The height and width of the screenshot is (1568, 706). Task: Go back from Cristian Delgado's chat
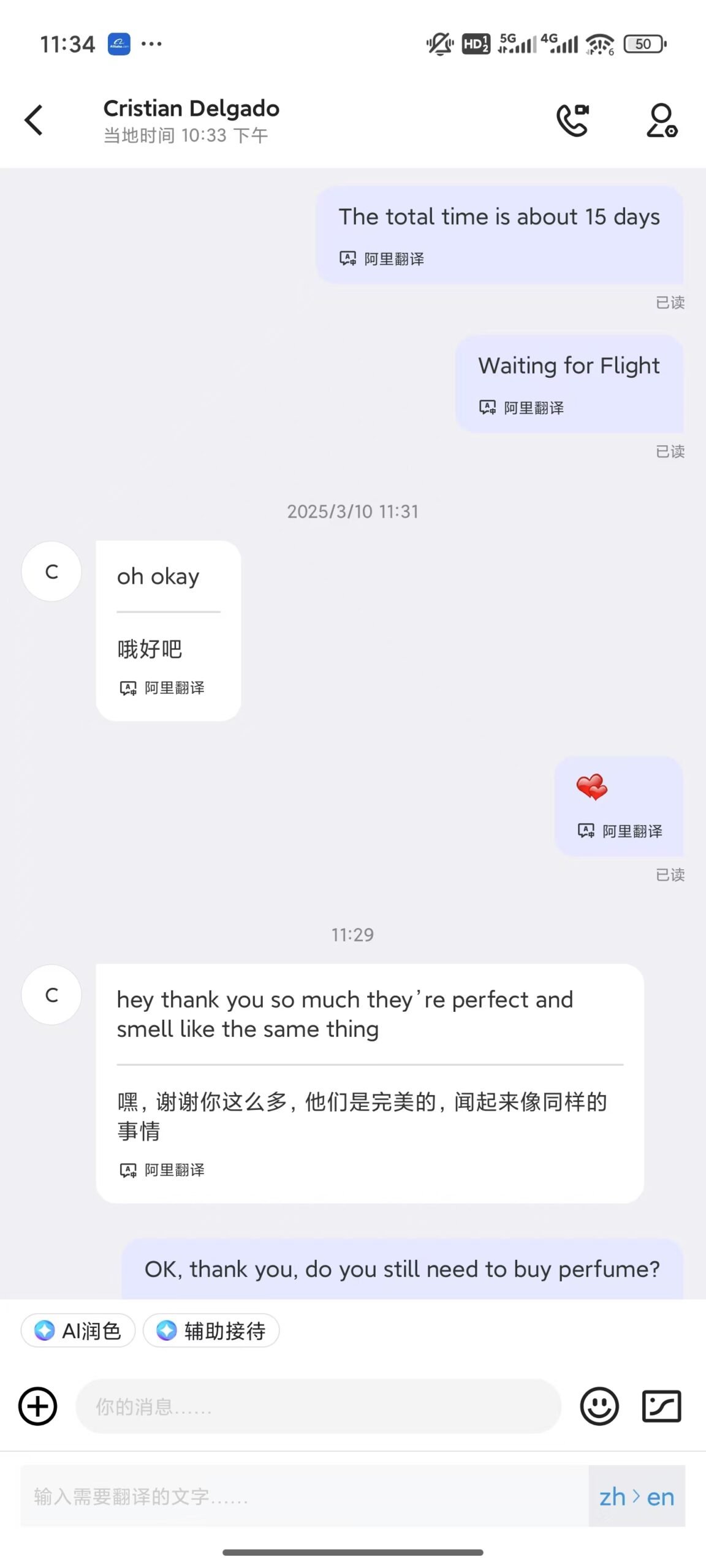click(x=34, y=120)
